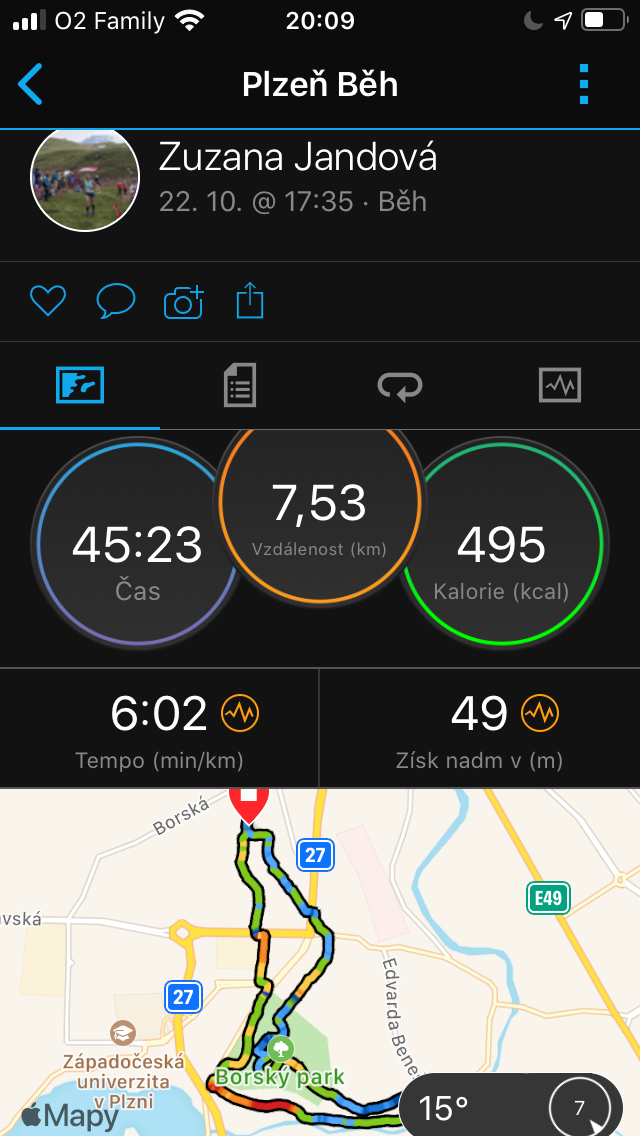
Task: Share this activity
Action: (x=250, y=301)
